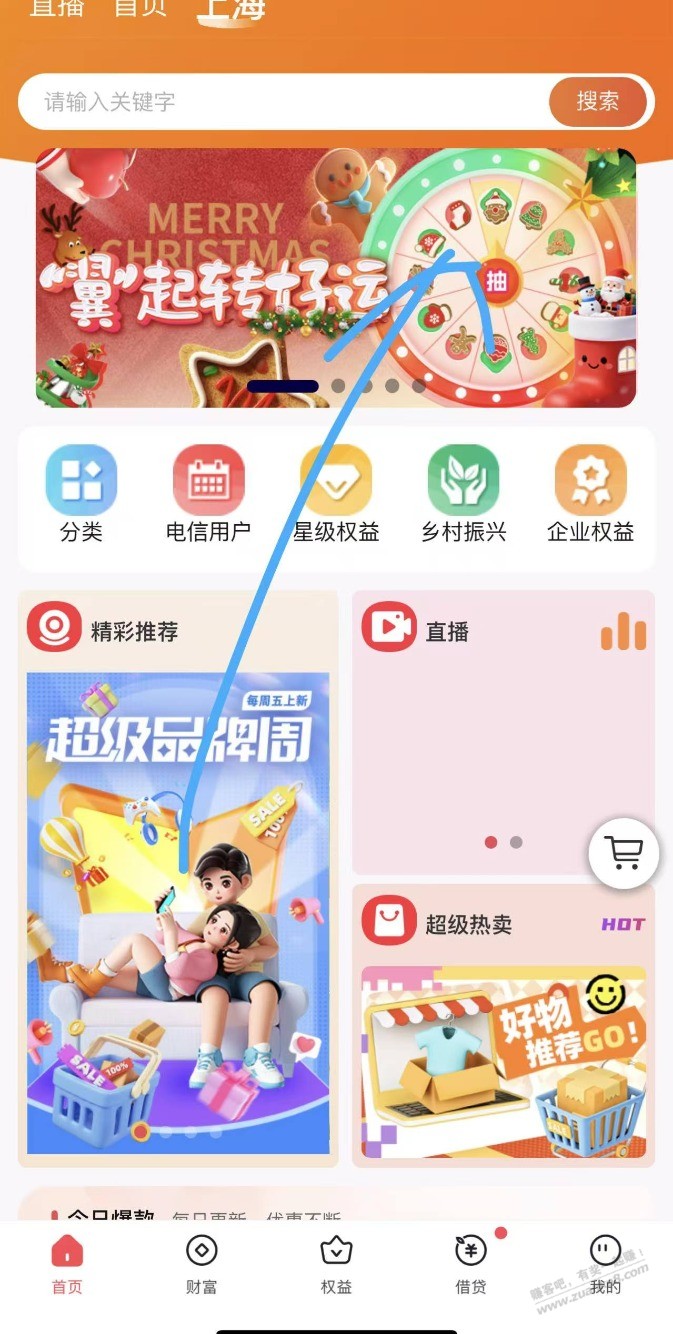Select the 直播 tab at the top
The image size is (673, 1334).
click(57, 8)
